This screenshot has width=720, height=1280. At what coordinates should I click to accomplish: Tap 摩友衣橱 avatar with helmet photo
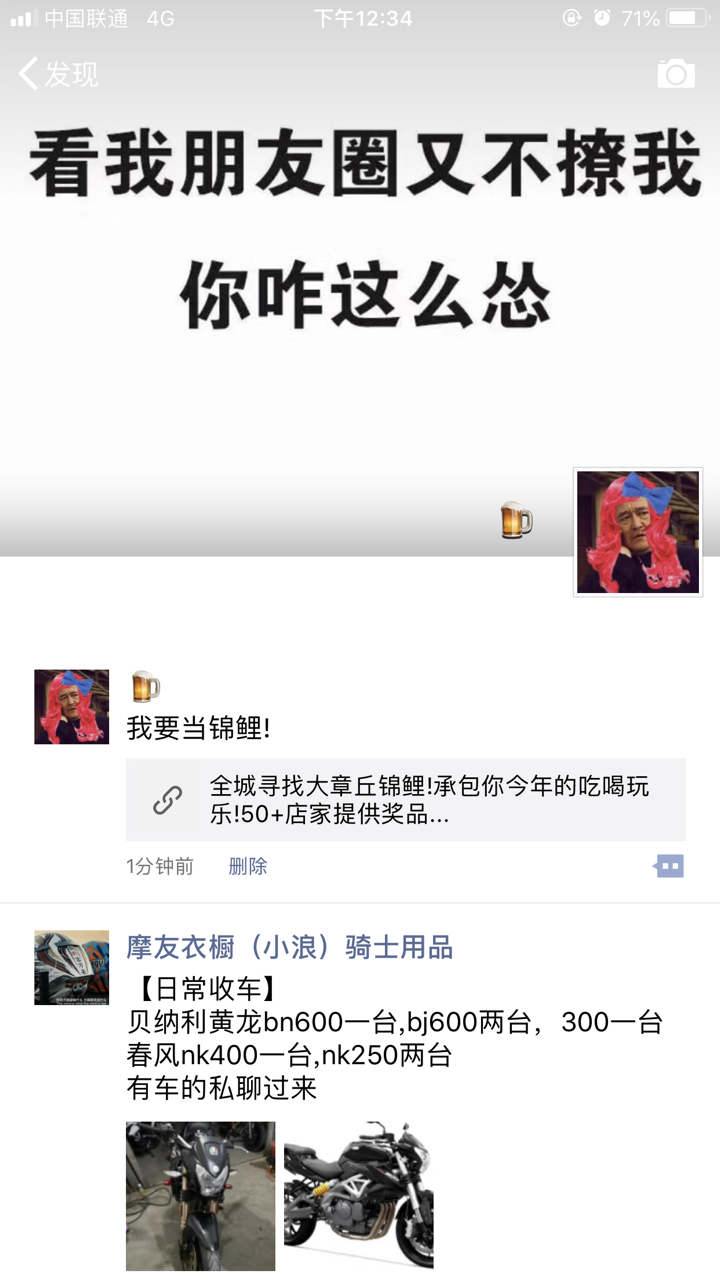click(72, 967)
